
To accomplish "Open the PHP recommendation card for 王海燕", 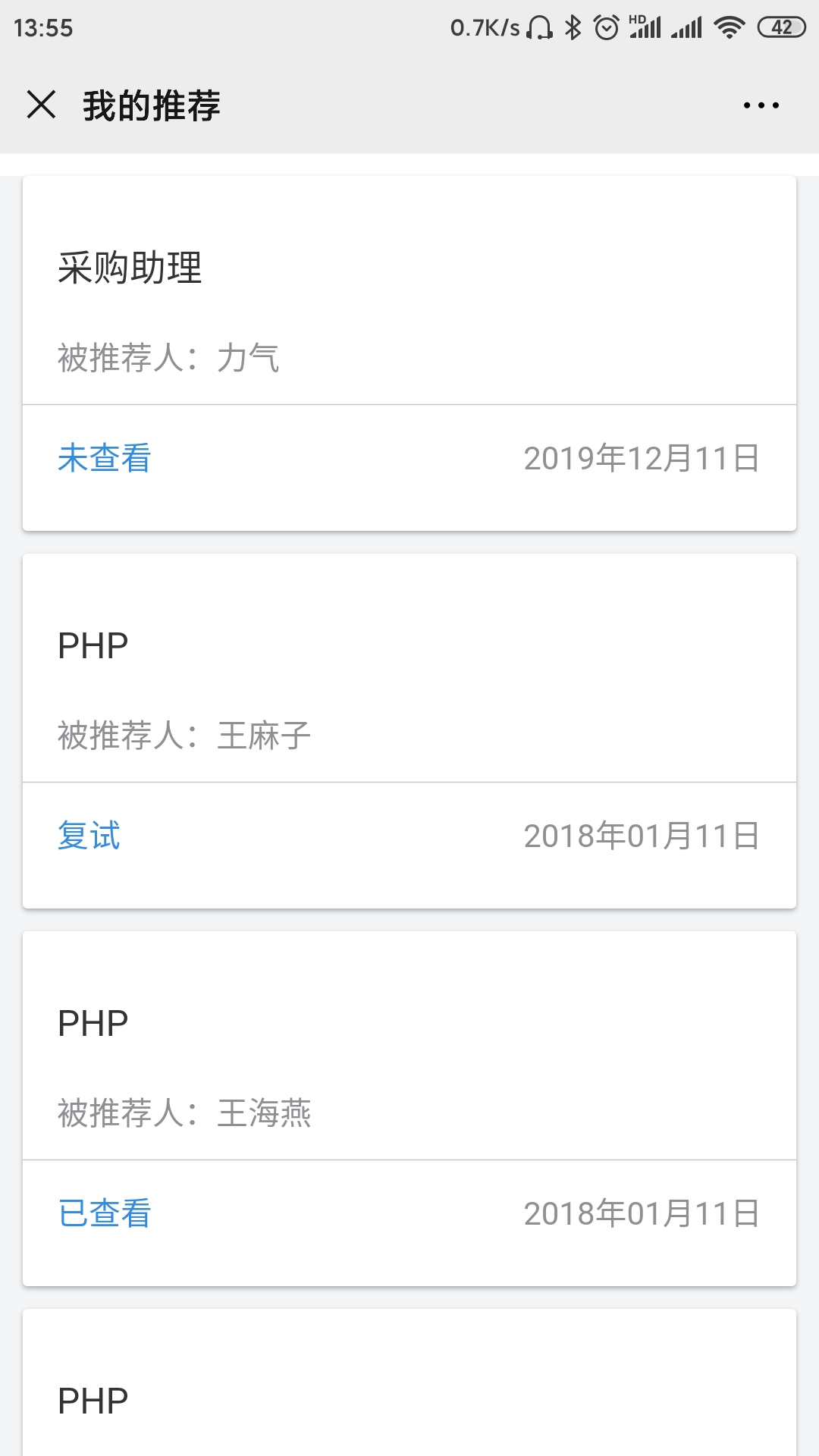I will (409, 1109).
